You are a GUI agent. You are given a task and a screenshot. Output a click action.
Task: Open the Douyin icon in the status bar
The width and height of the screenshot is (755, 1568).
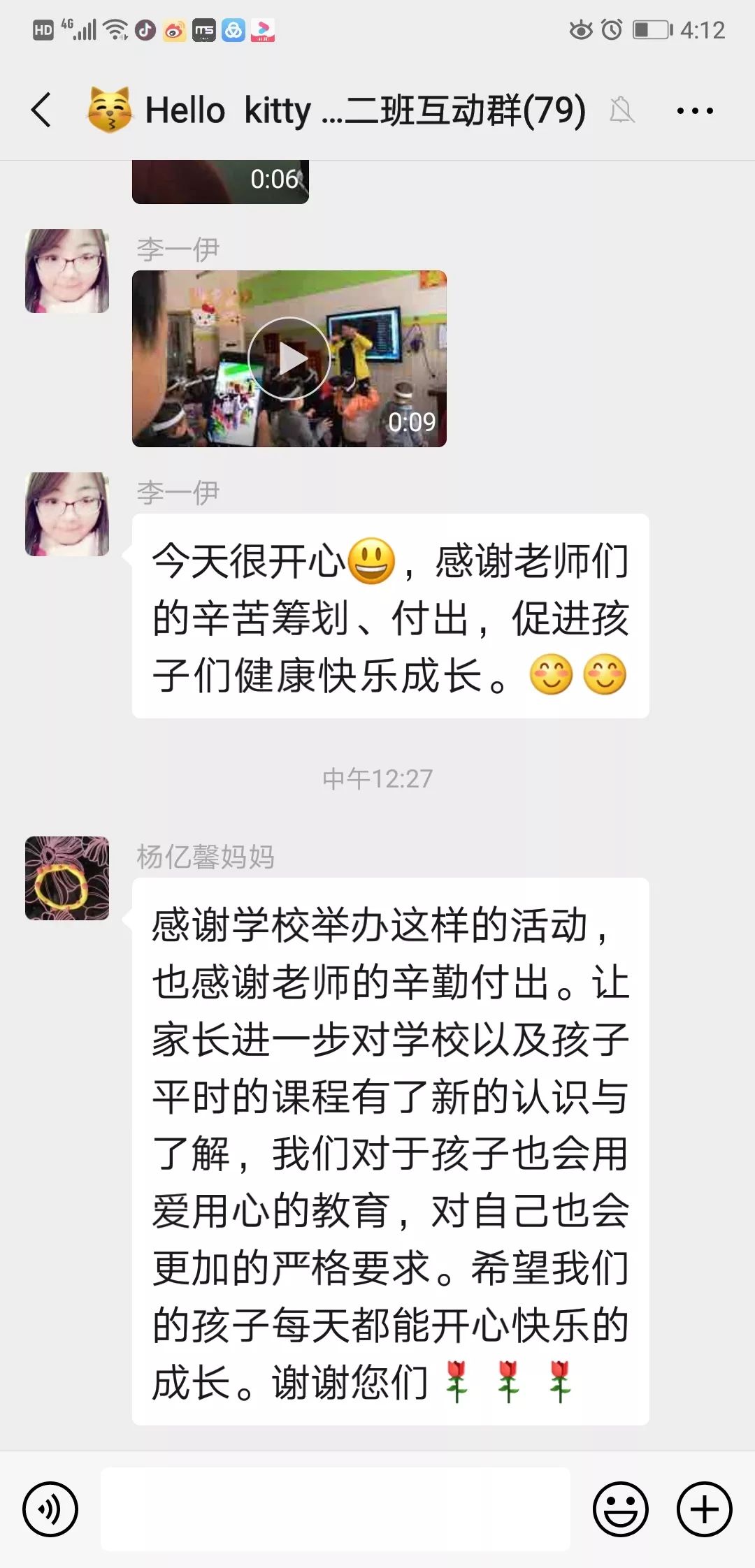[145, 29]
